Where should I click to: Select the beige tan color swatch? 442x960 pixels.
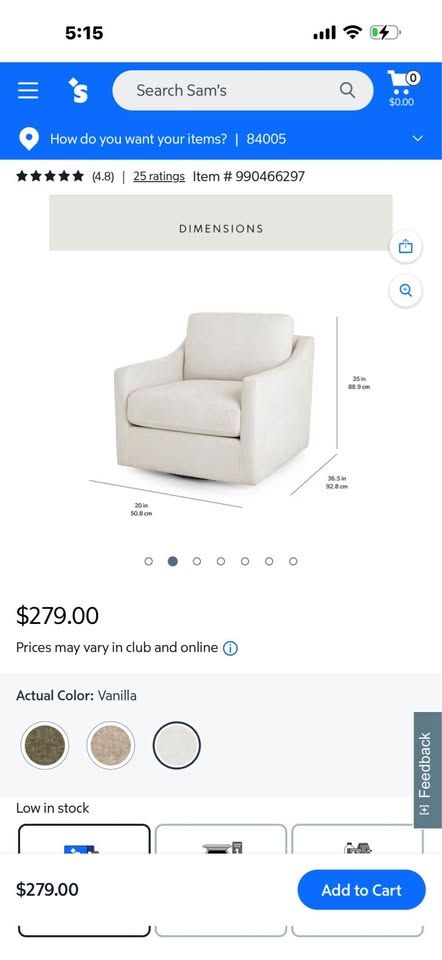coord(111,745)
